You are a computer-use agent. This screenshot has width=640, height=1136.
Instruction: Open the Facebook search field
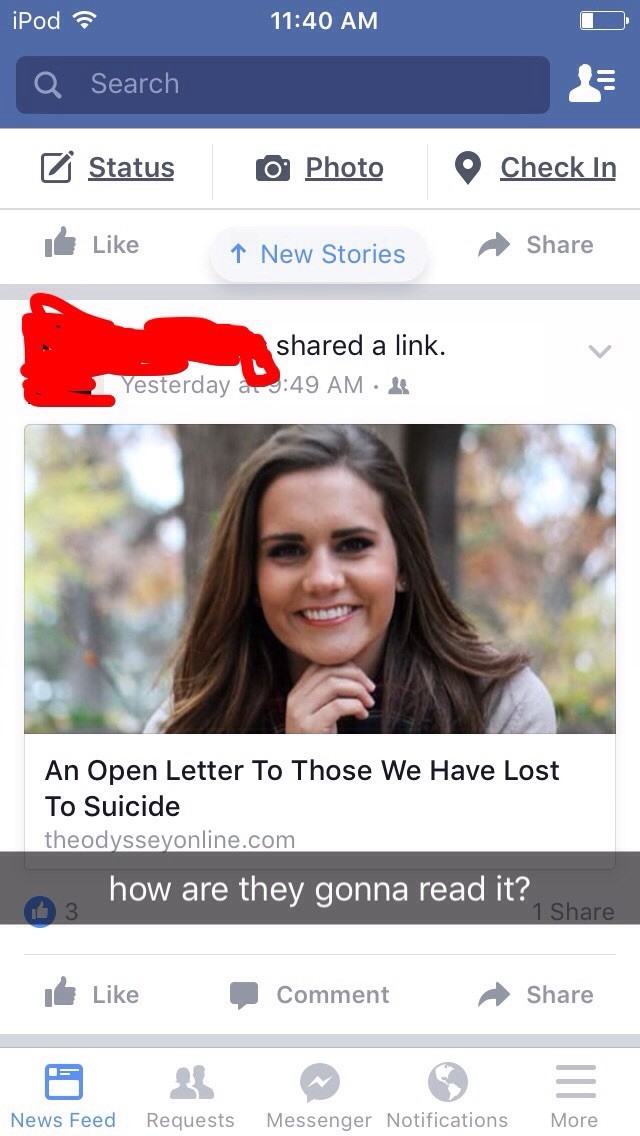coord(283,85)
